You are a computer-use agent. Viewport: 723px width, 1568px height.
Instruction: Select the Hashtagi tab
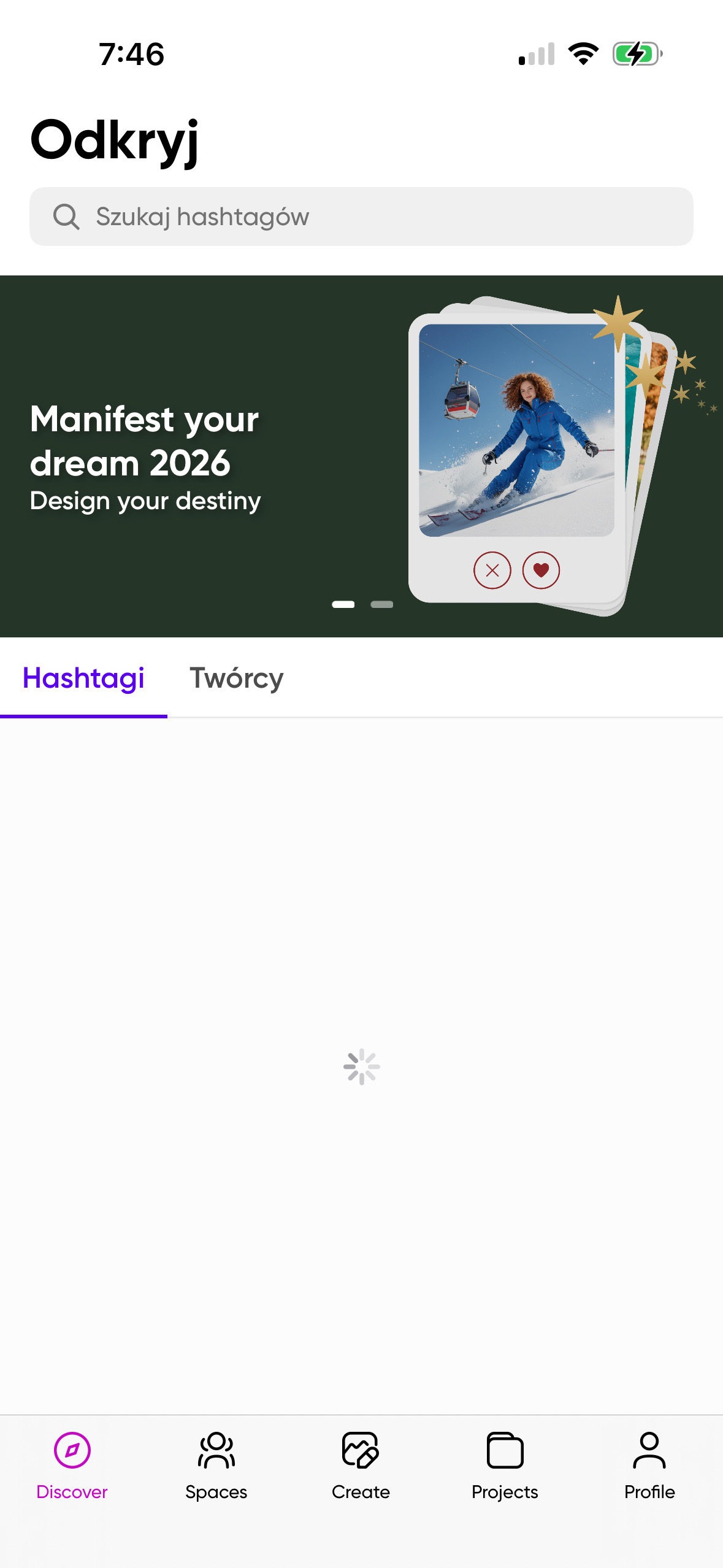[83, 678]
